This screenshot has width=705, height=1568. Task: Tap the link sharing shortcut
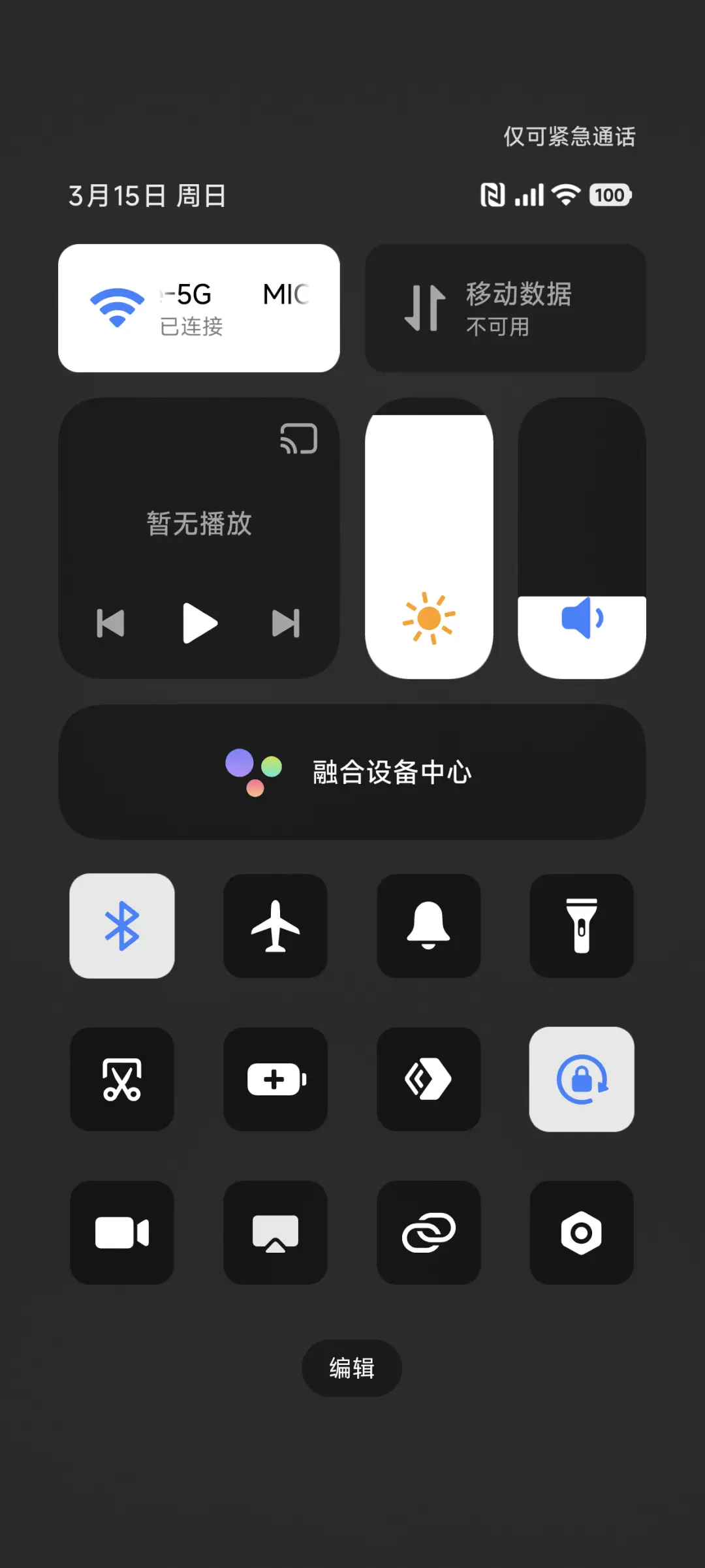pos(429,1232)
